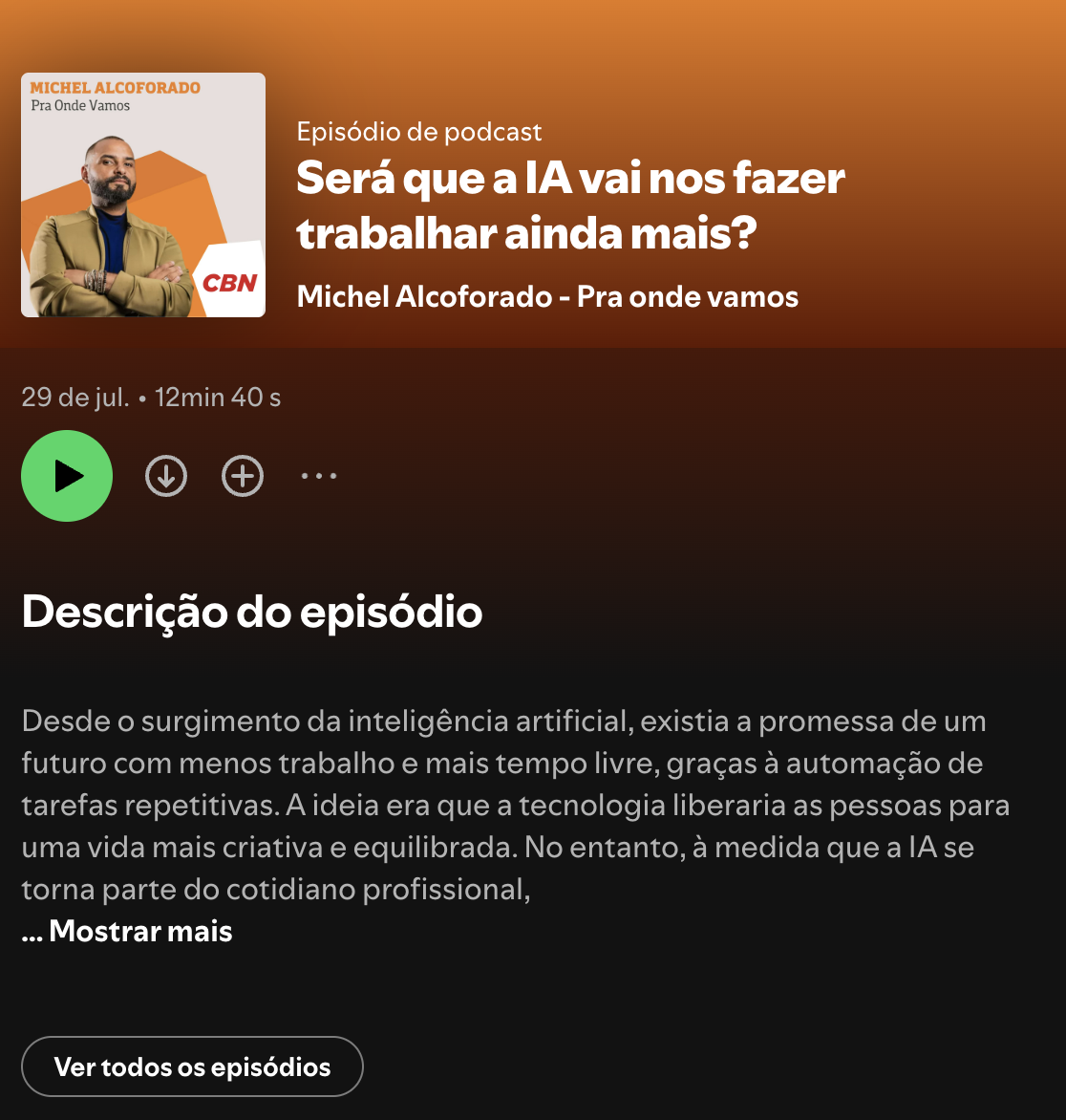Click the episode duration 12min 40 s
1066x1120 pixels.
[216, 396]
